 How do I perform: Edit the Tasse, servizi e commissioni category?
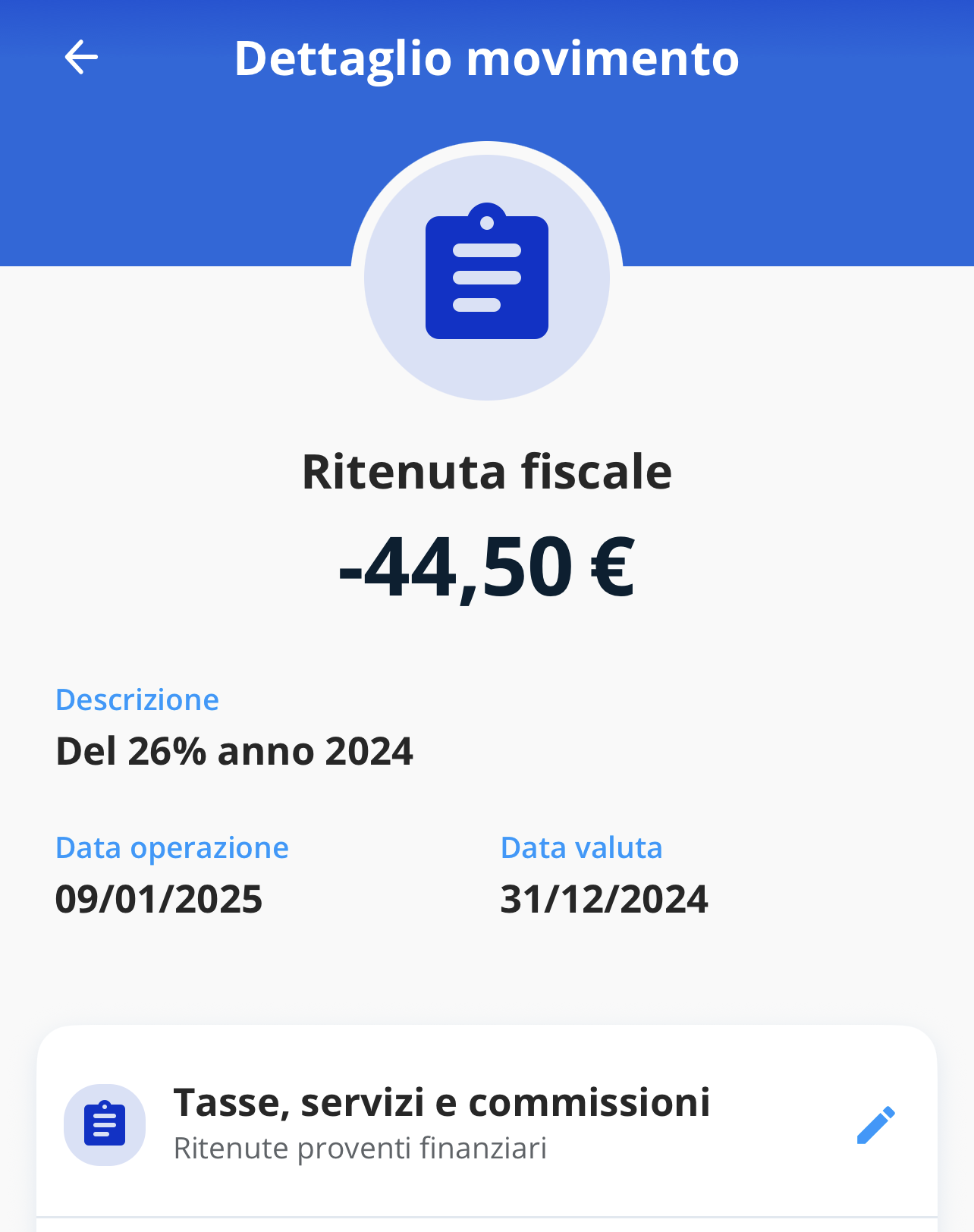875,1125
